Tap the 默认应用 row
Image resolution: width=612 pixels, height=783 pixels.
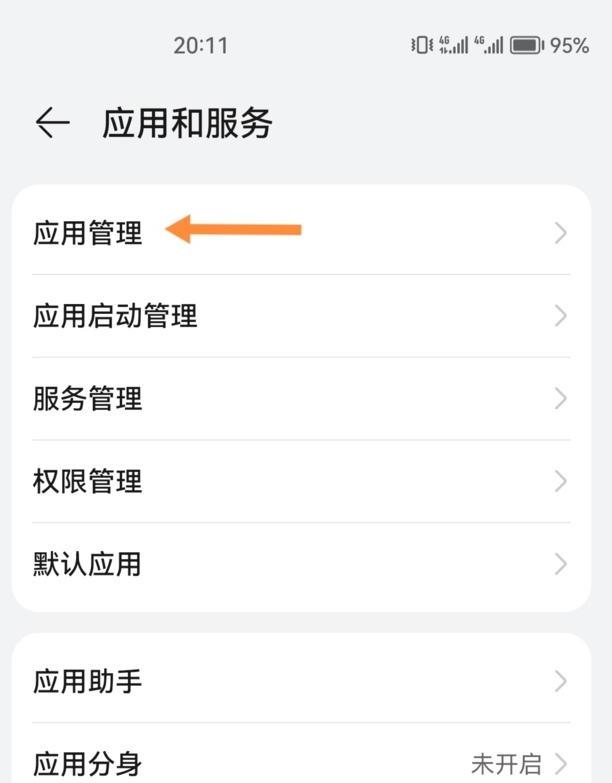(x=300, y=565)
